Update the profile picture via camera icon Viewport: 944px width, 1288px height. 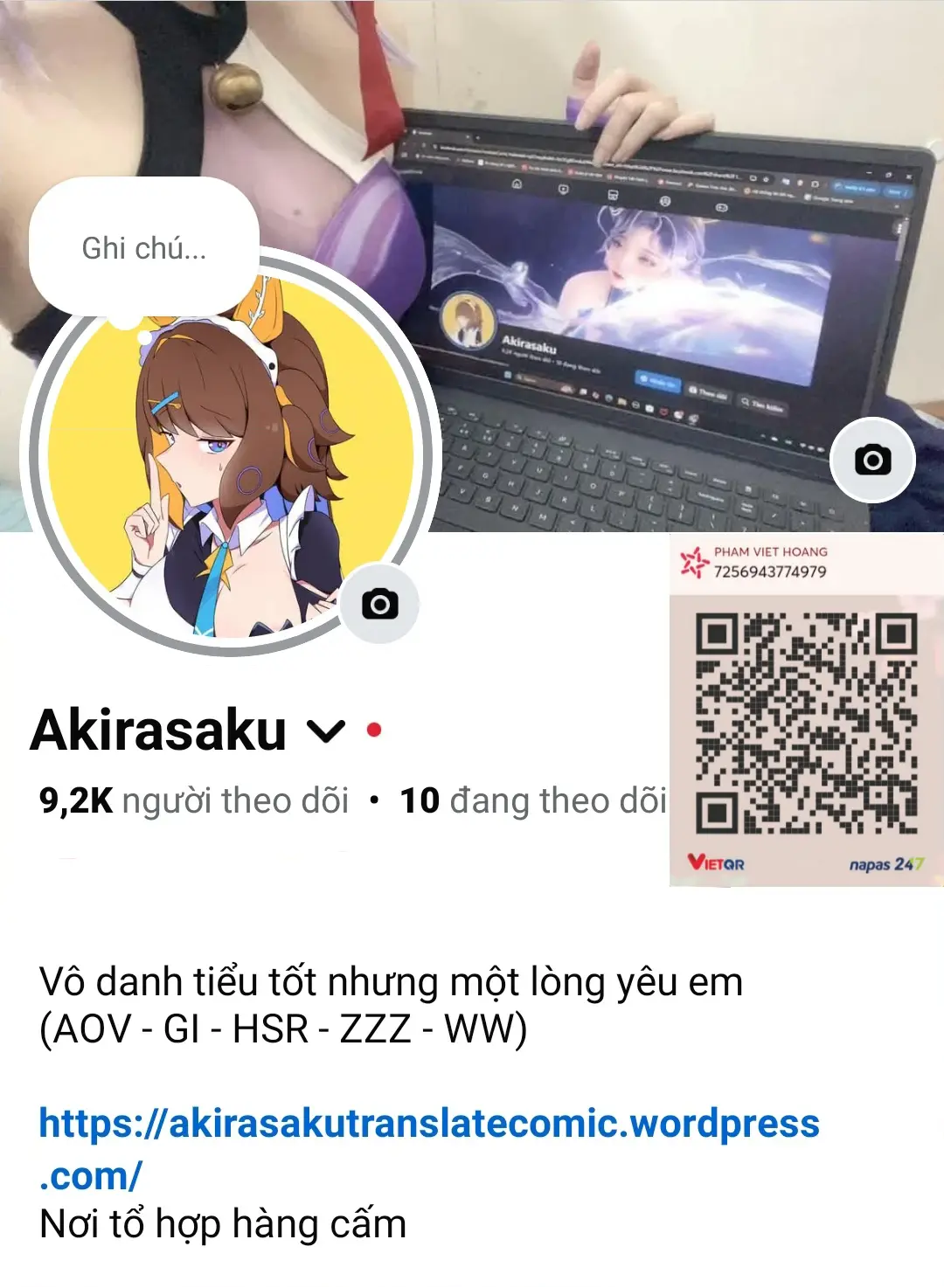(380, 604)
